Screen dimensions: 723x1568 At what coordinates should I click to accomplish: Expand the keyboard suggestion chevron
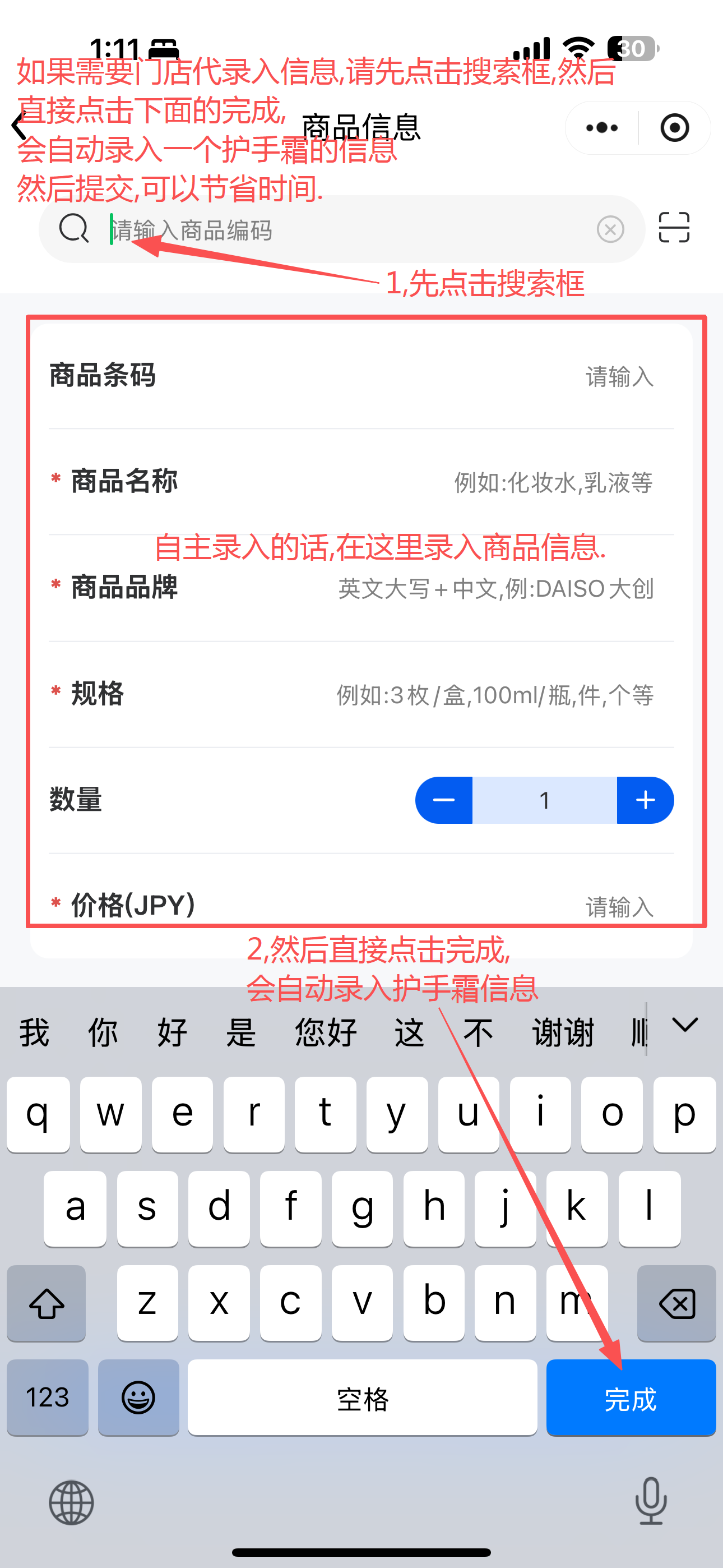tap(685, 1026)
